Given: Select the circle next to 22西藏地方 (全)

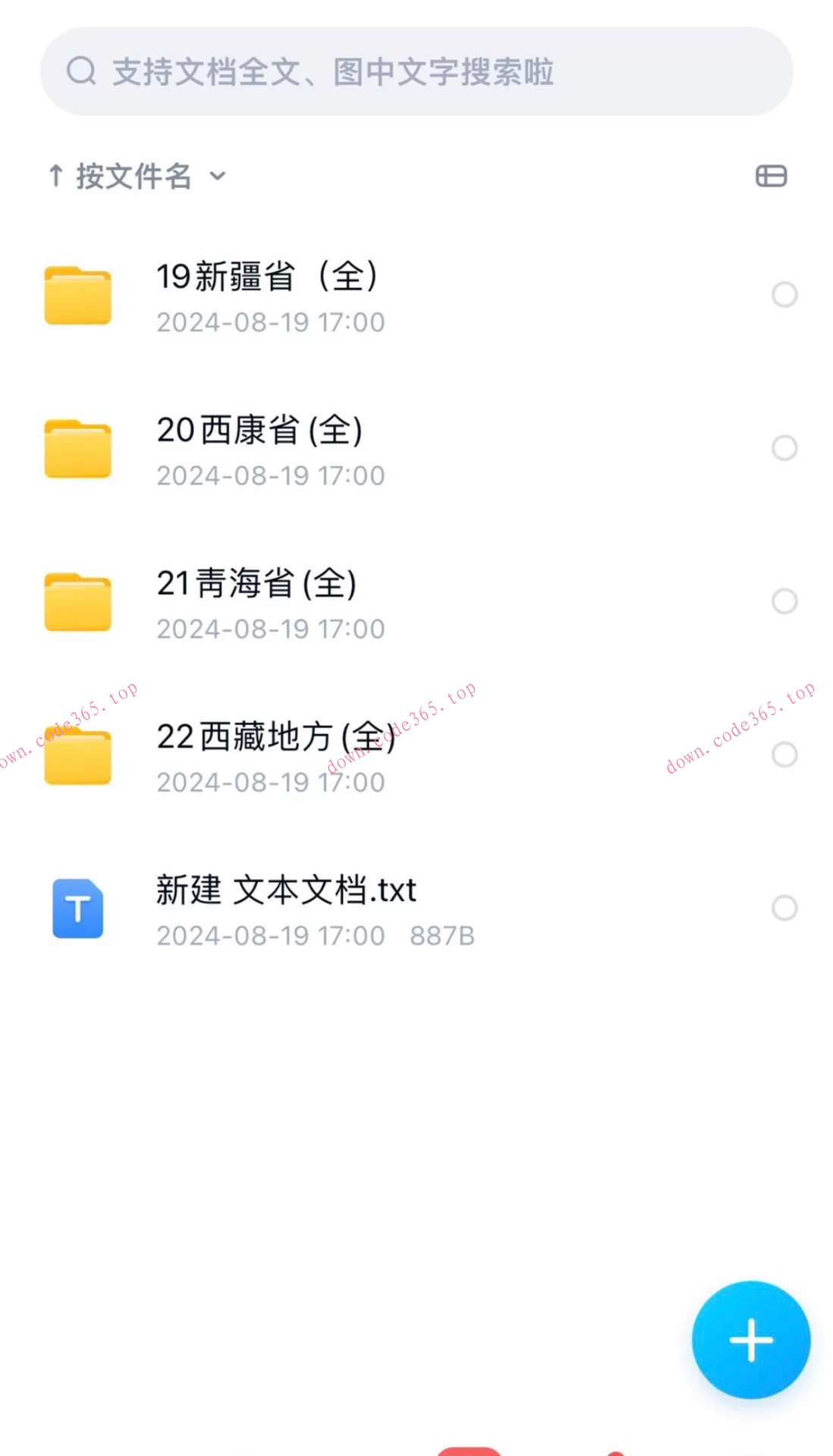Looking at the screenshot, I should coord(784,755).
